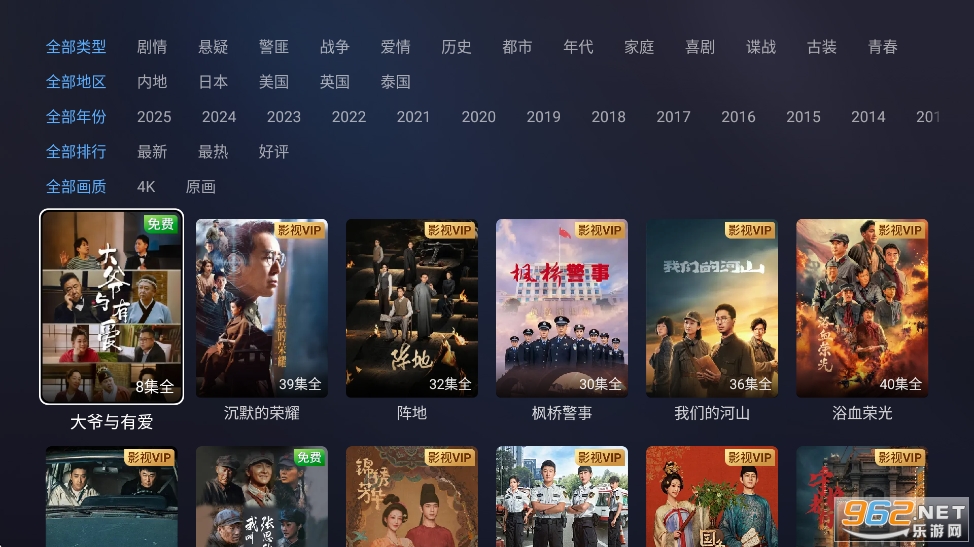The height and width of the screenshot is (547, 974).
Task: Filter region by 日本
Action: [x=213, y=82]
